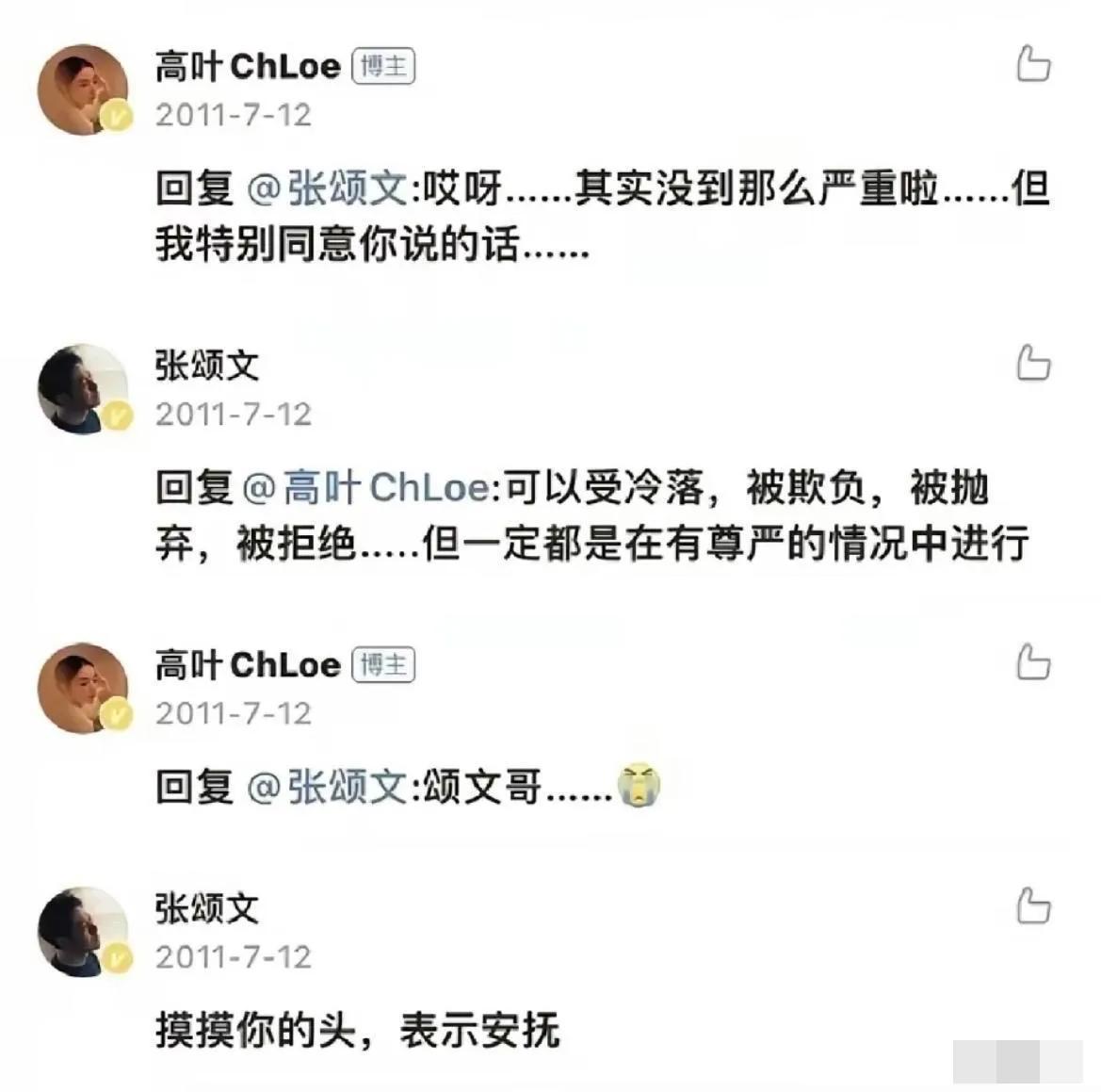Like 张颂文's comment starting with 可以受冷落
Screen dimensions: 1101x1092
tap(1033, 364)
